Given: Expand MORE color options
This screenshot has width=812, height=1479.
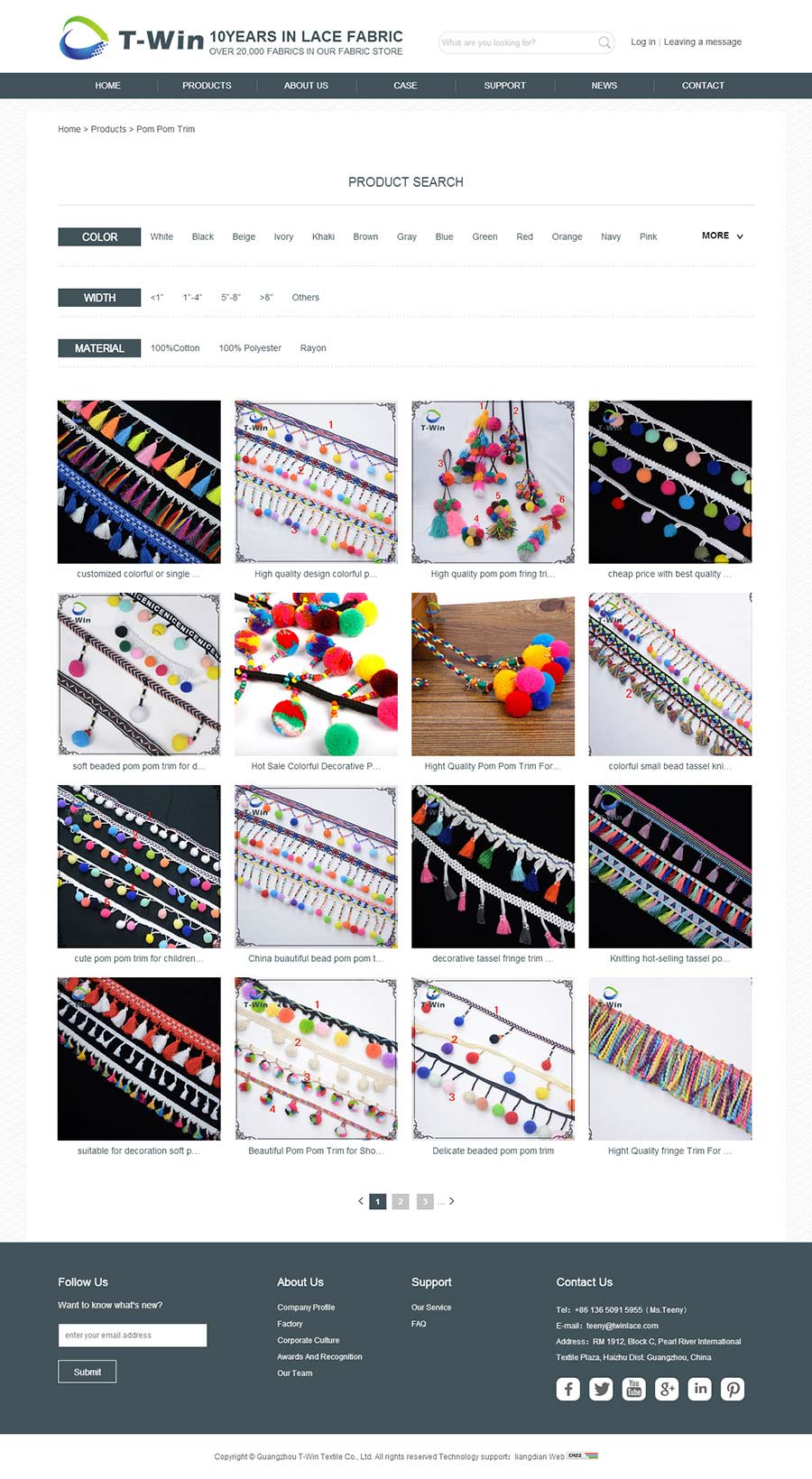Looking at the screenshot, I should [x=722, y=236].
